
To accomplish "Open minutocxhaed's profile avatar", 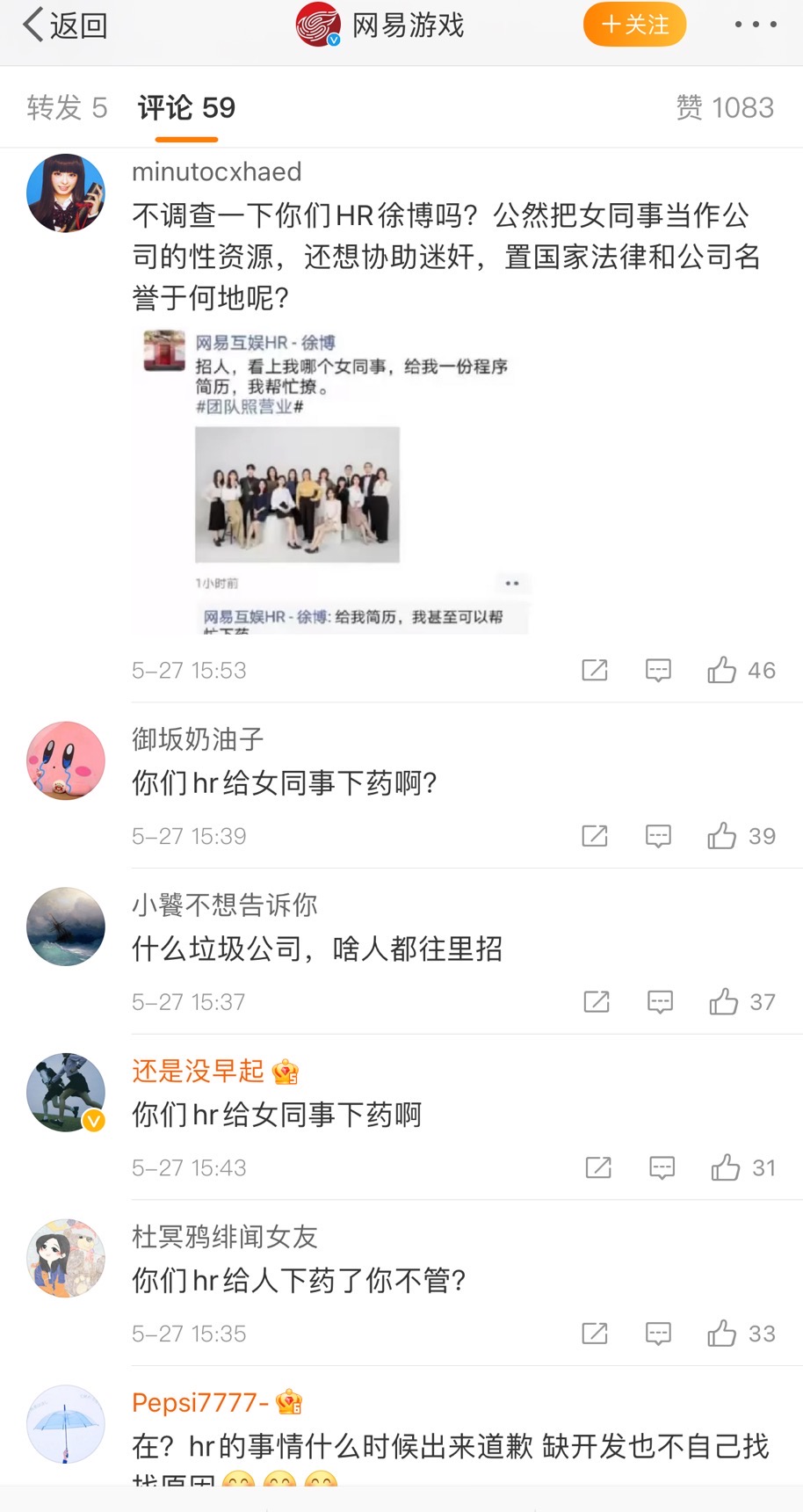I will point(66,193).
